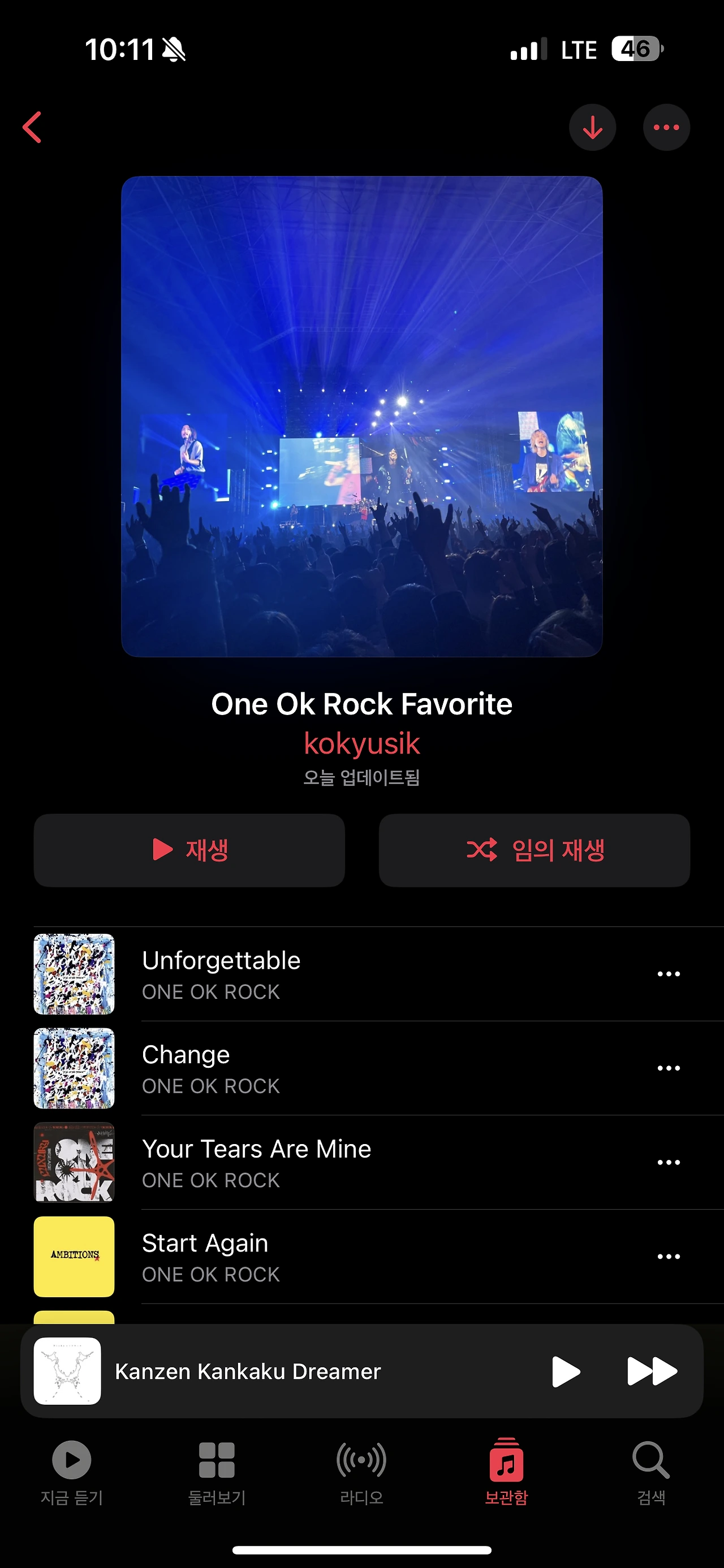The height and width of the screenshot is (1568, 724).
Task: Skip to next track in mini player
Action: tap(653, 1371)
